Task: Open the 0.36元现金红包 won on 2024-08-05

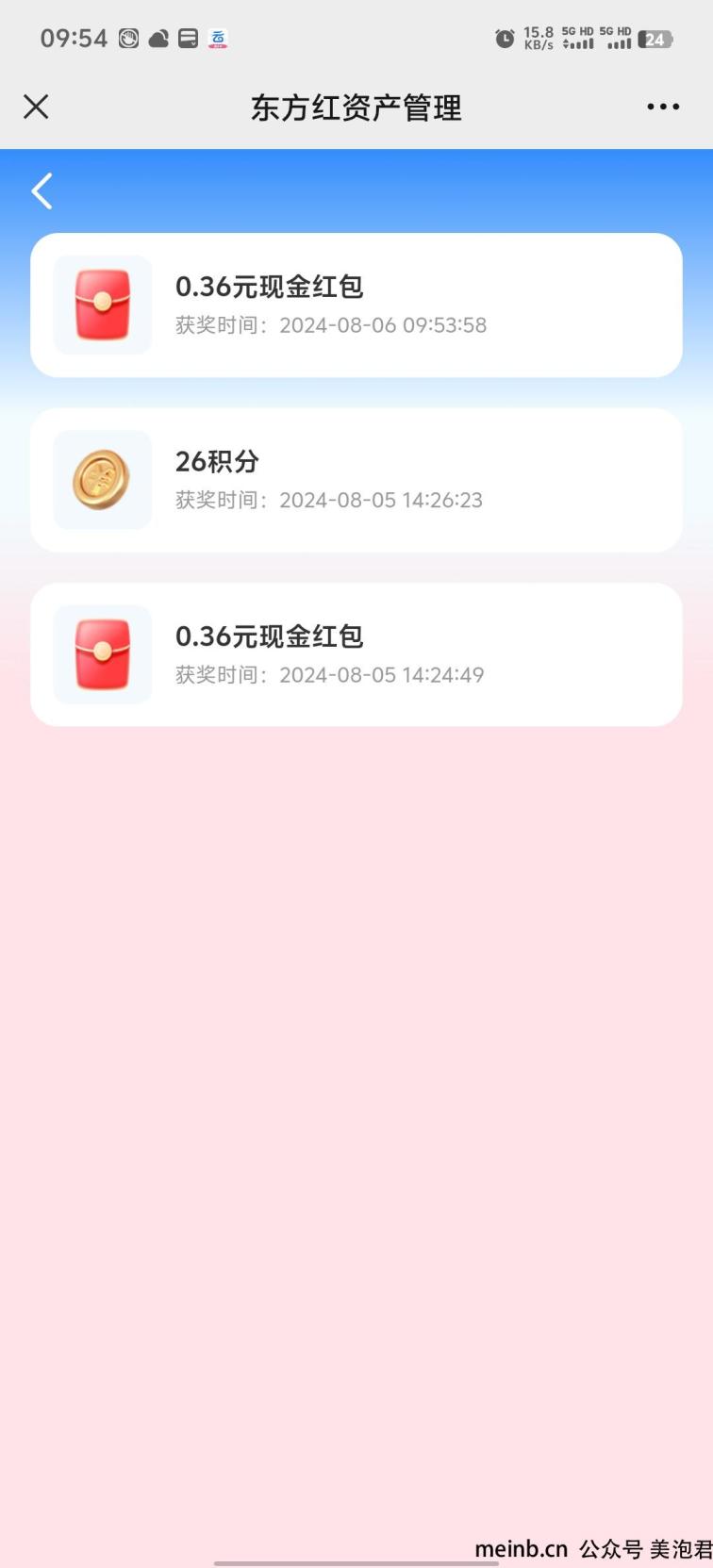Action: [x=356, y=654]
